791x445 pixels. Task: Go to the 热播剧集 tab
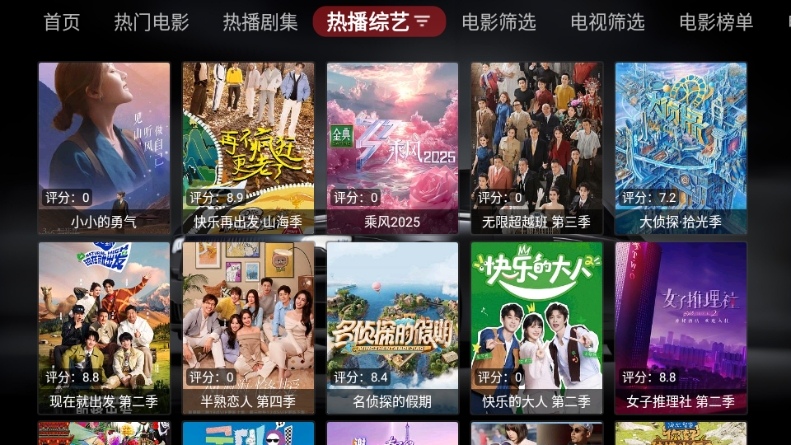pos(260,22)
